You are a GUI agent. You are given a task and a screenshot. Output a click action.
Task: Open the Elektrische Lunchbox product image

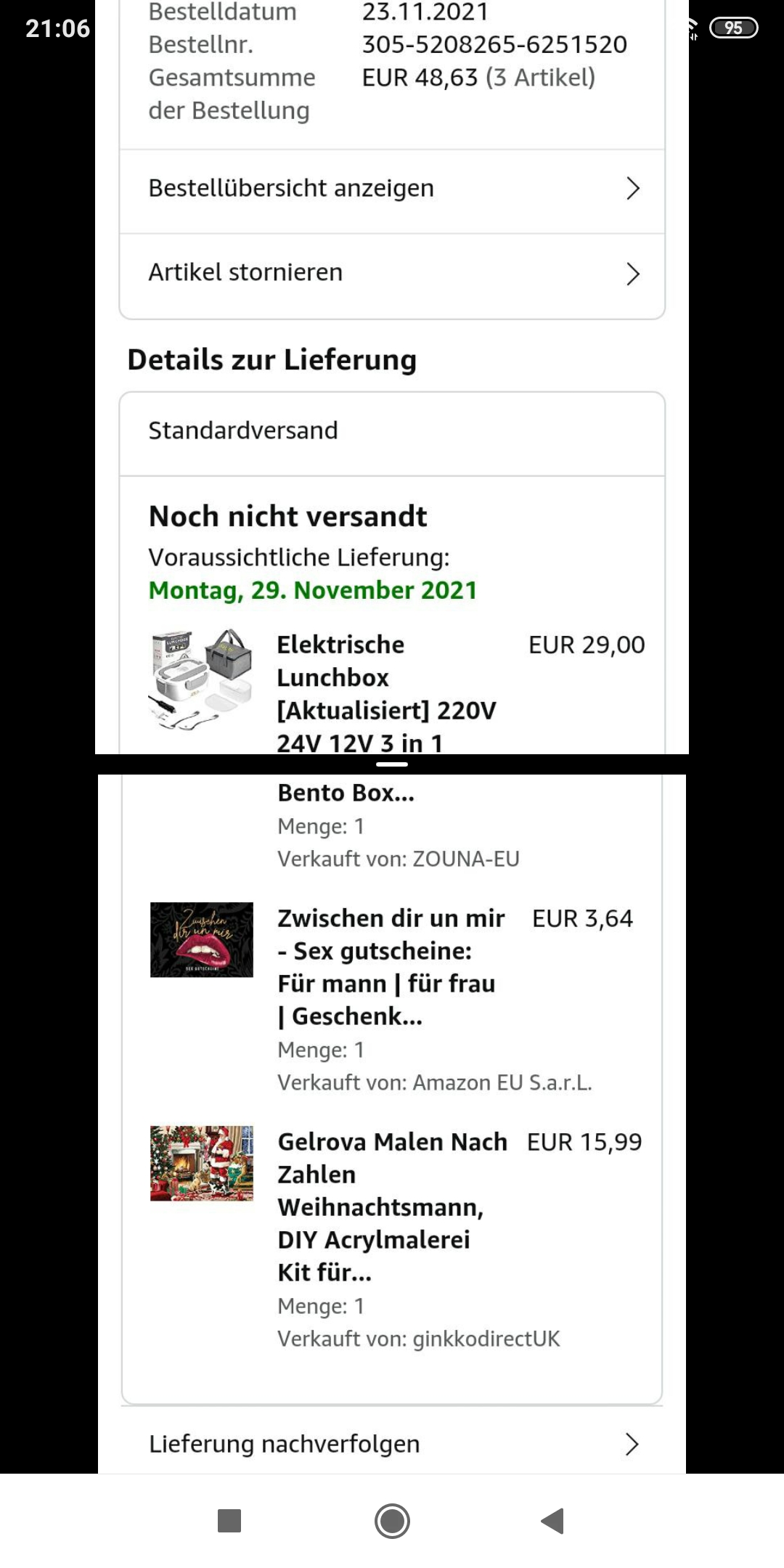coord(201,679)
